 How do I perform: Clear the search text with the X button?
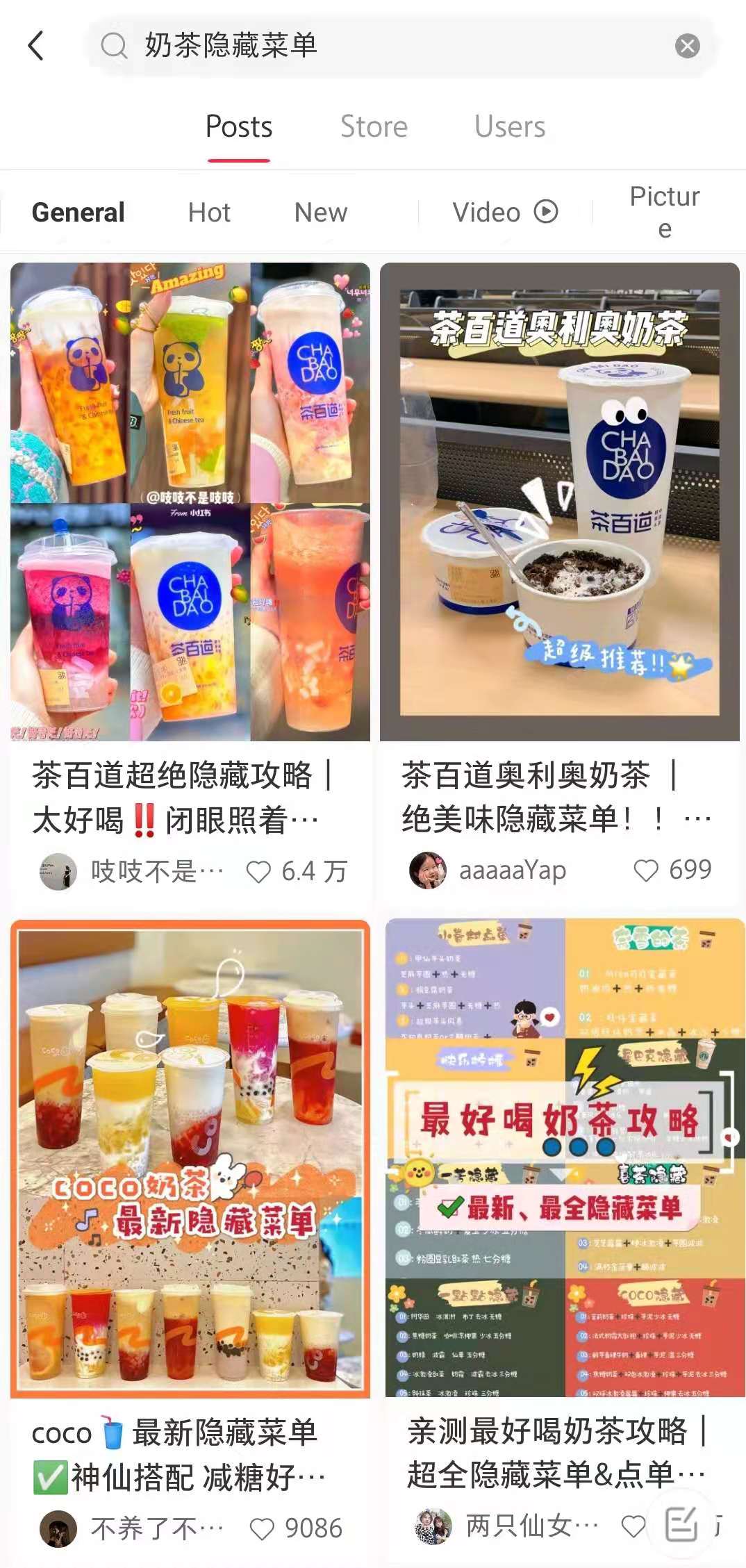pyautogui.click(x=687, y=47)
